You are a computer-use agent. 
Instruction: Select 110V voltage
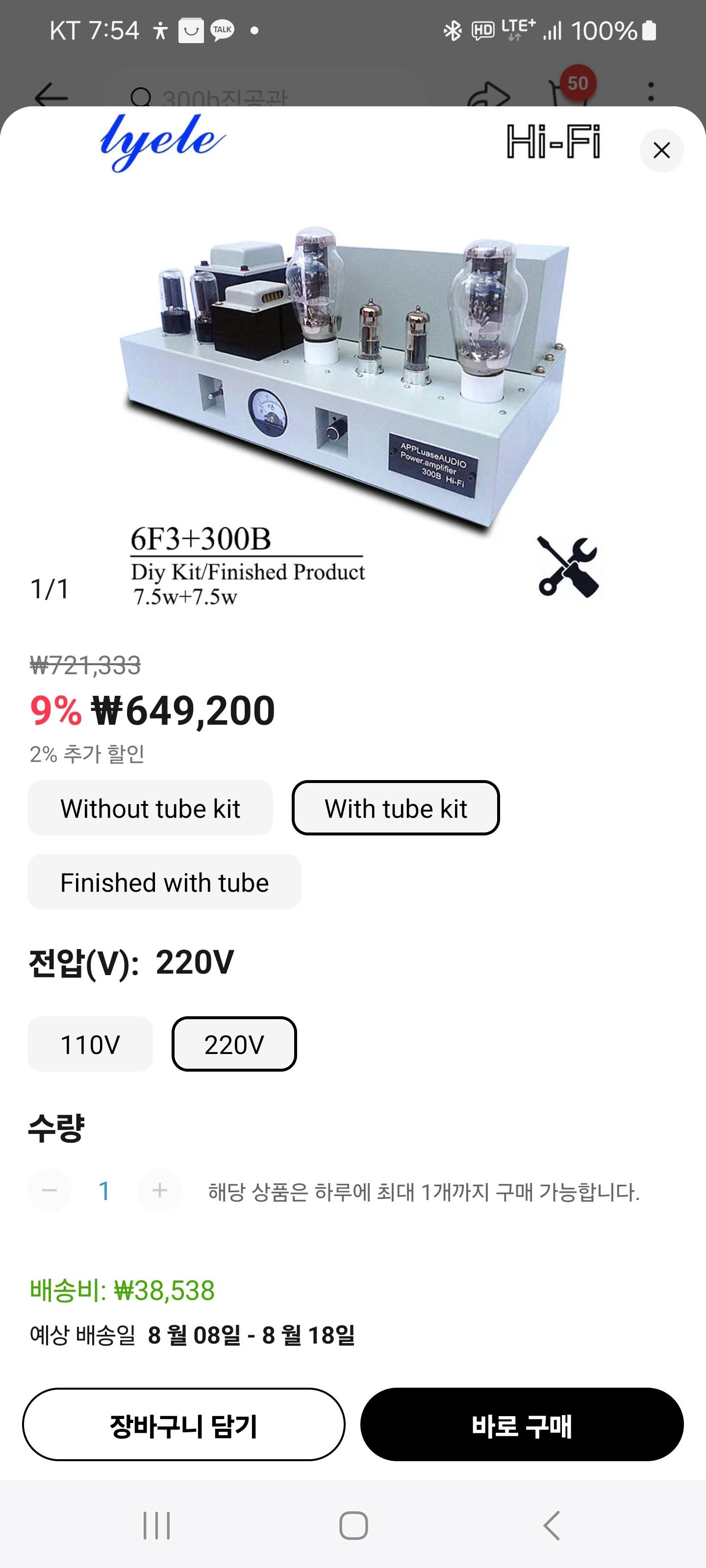pyautogui.click(x=90, y=1044)
